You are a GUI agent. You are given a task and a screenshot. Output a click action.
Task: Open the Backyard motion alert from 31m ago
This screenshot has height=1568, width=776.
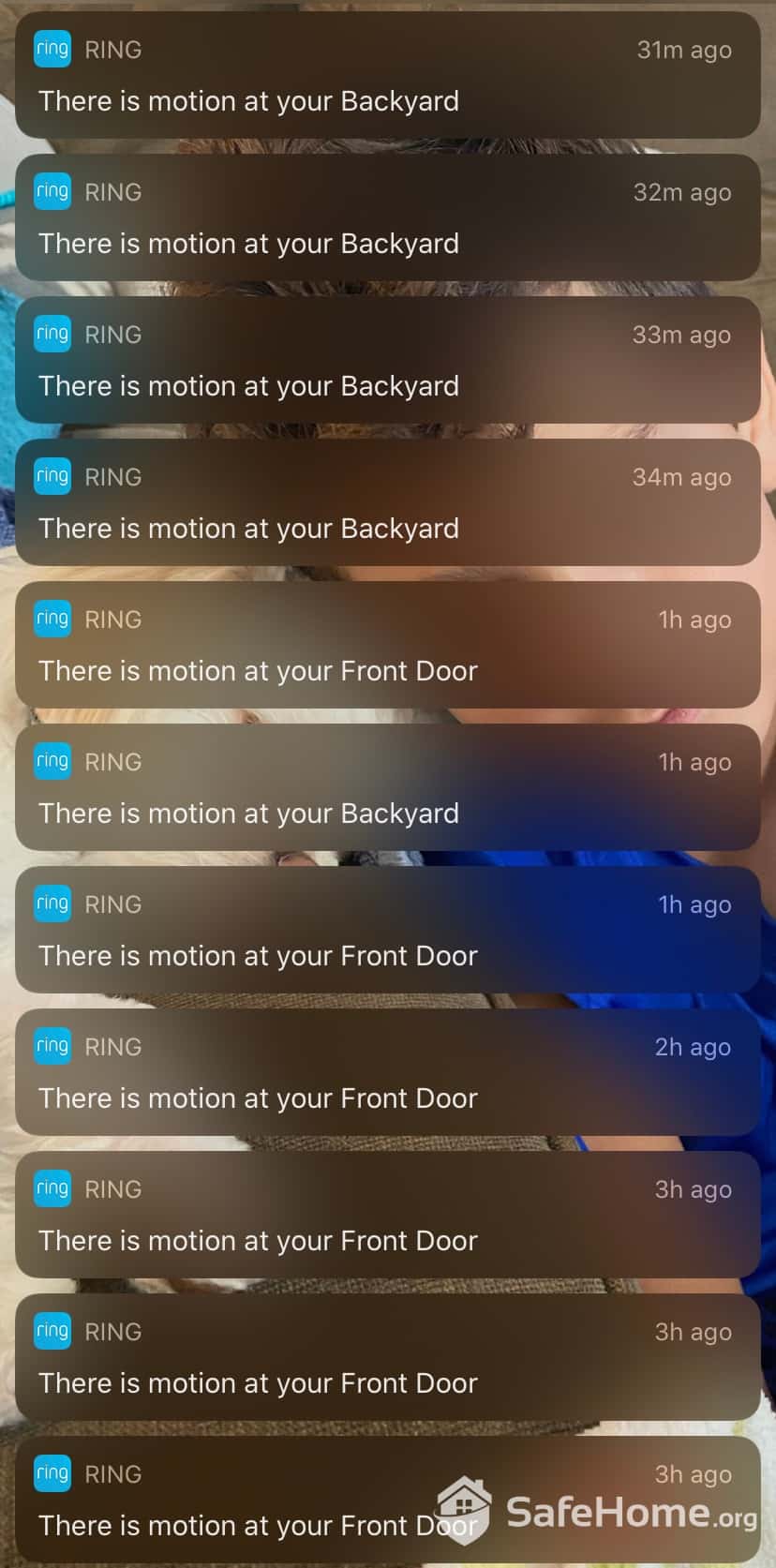387,76
